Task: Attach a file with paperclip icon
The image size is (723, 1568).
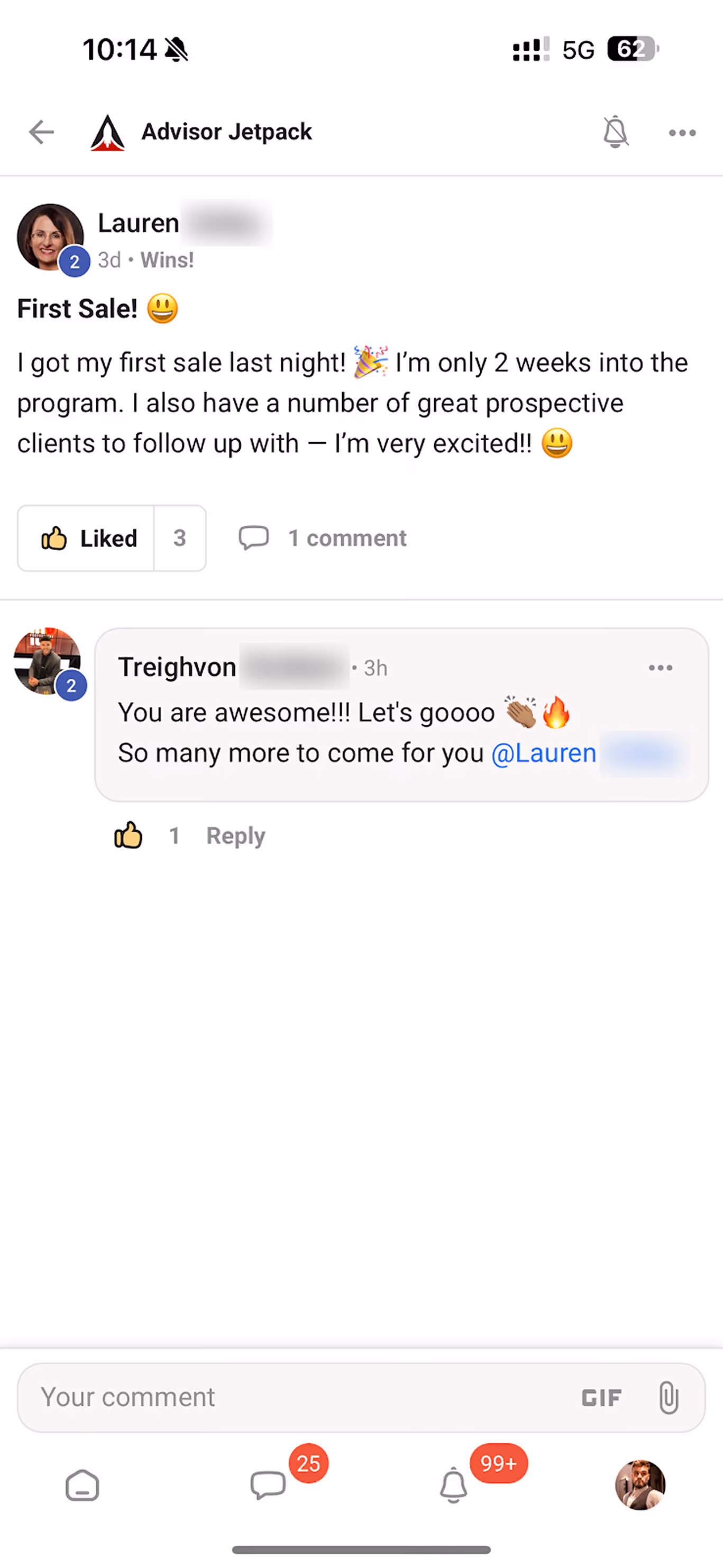Action: 668,1398
